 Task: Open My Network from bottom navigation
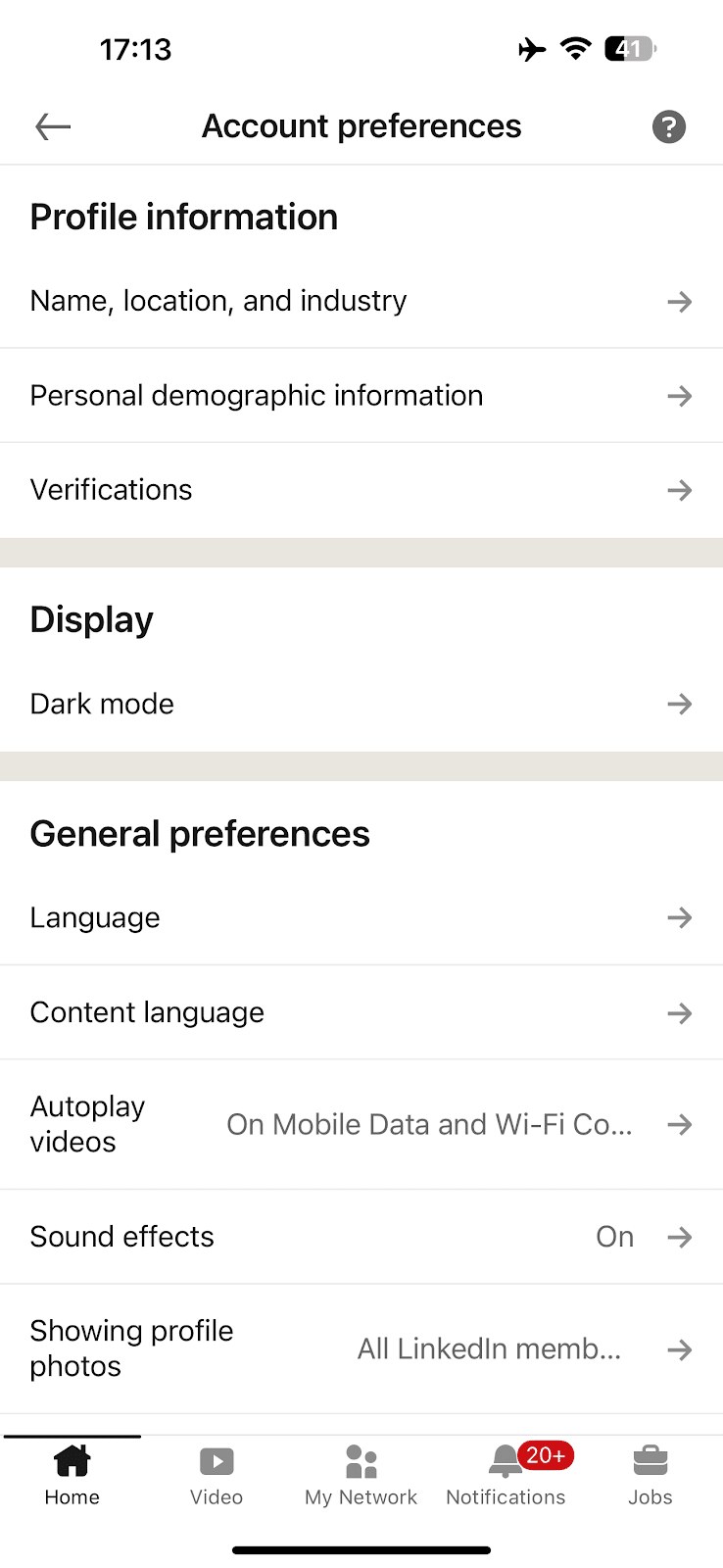[x=361, y=1460]
